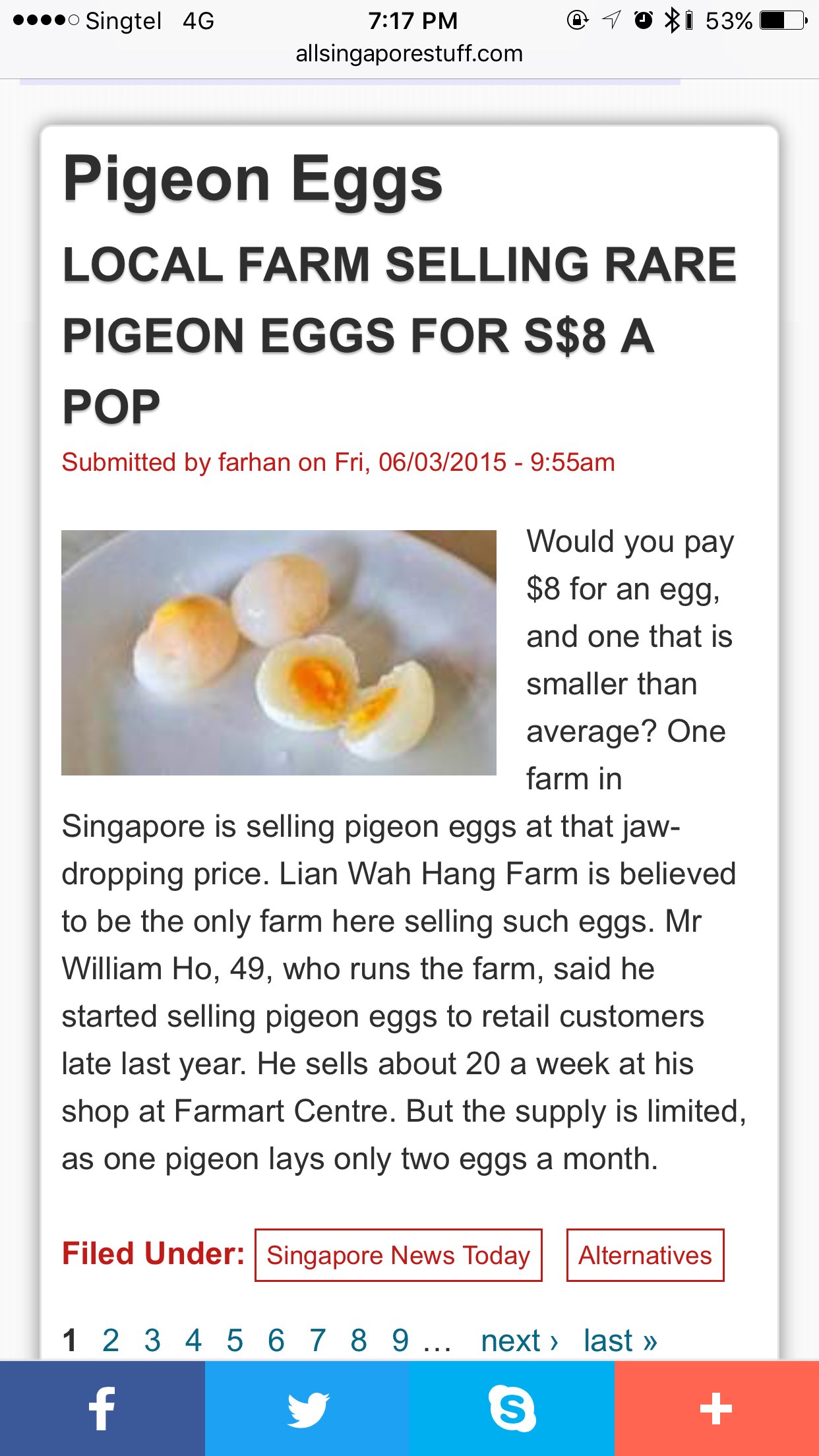
Task: Go to page 8
Action: (359, 1341)
